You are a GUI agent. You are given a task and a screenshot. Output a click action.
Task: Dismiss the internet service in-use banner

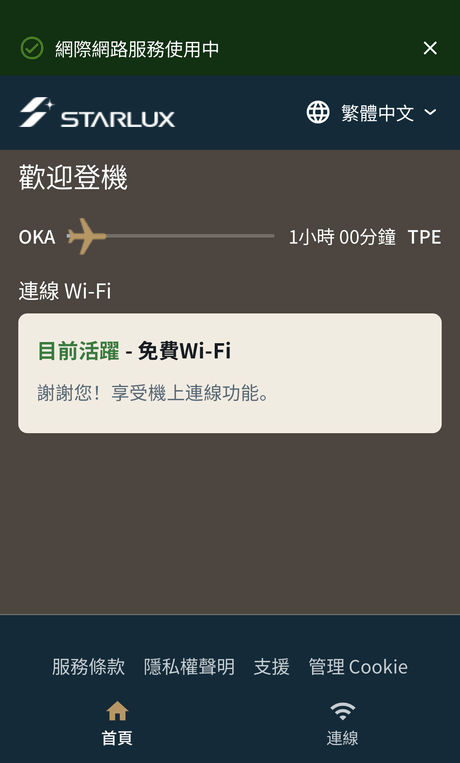[x=430, y=48]
